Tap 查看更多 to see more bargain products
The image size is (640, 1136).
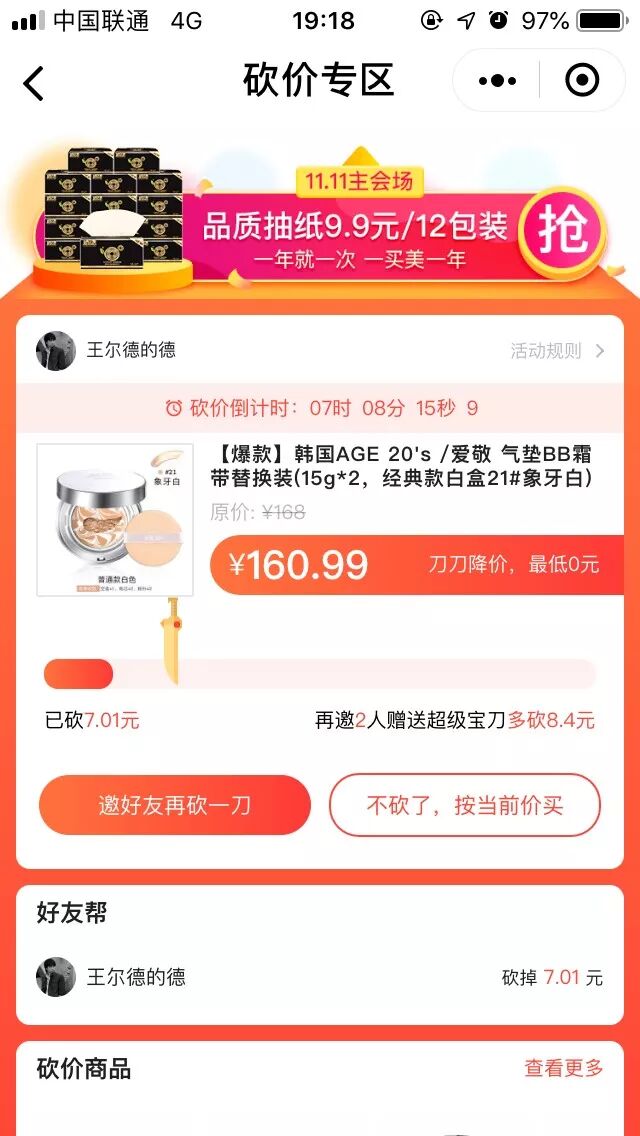point(564,1069)
